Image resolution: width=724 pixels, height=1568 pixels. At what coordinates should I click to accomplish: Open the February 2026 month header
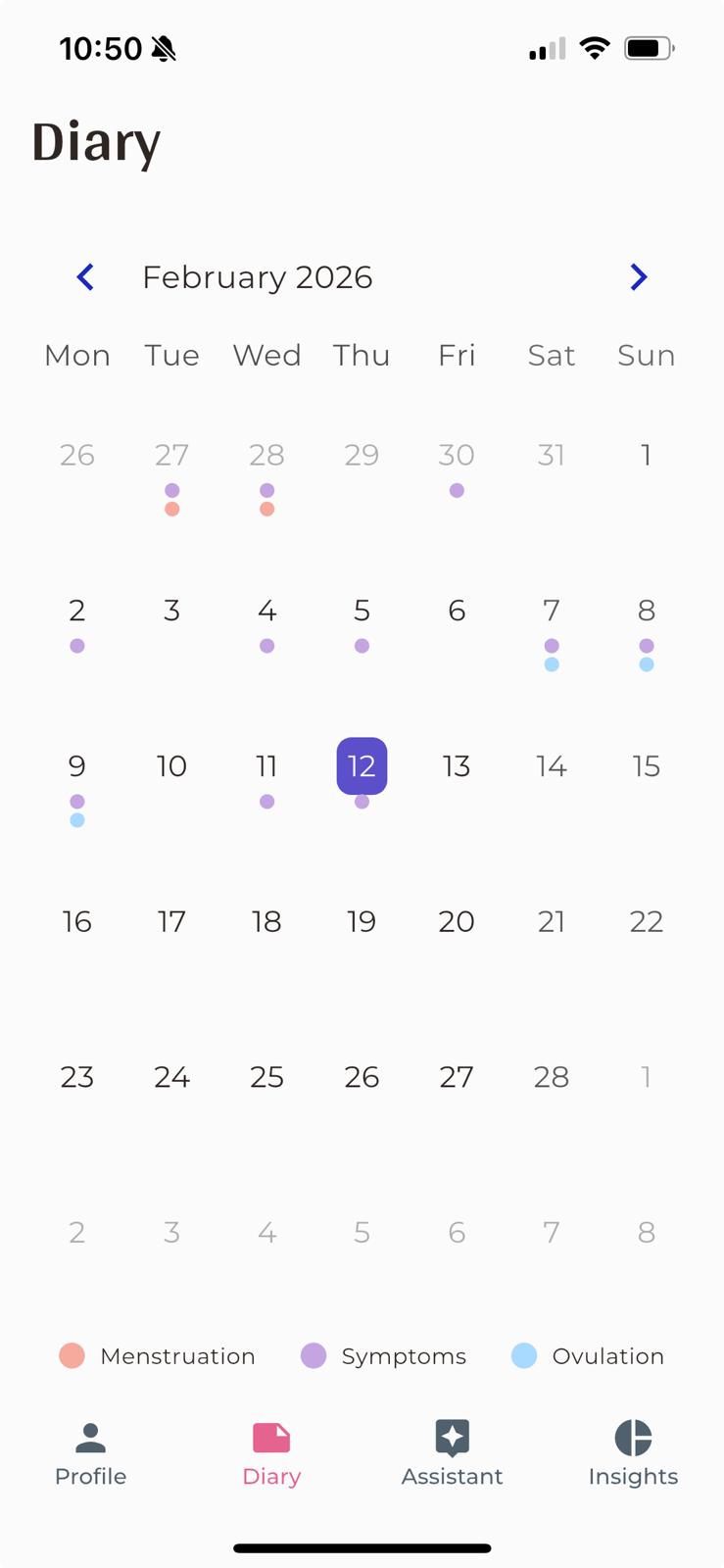point(258,277)
